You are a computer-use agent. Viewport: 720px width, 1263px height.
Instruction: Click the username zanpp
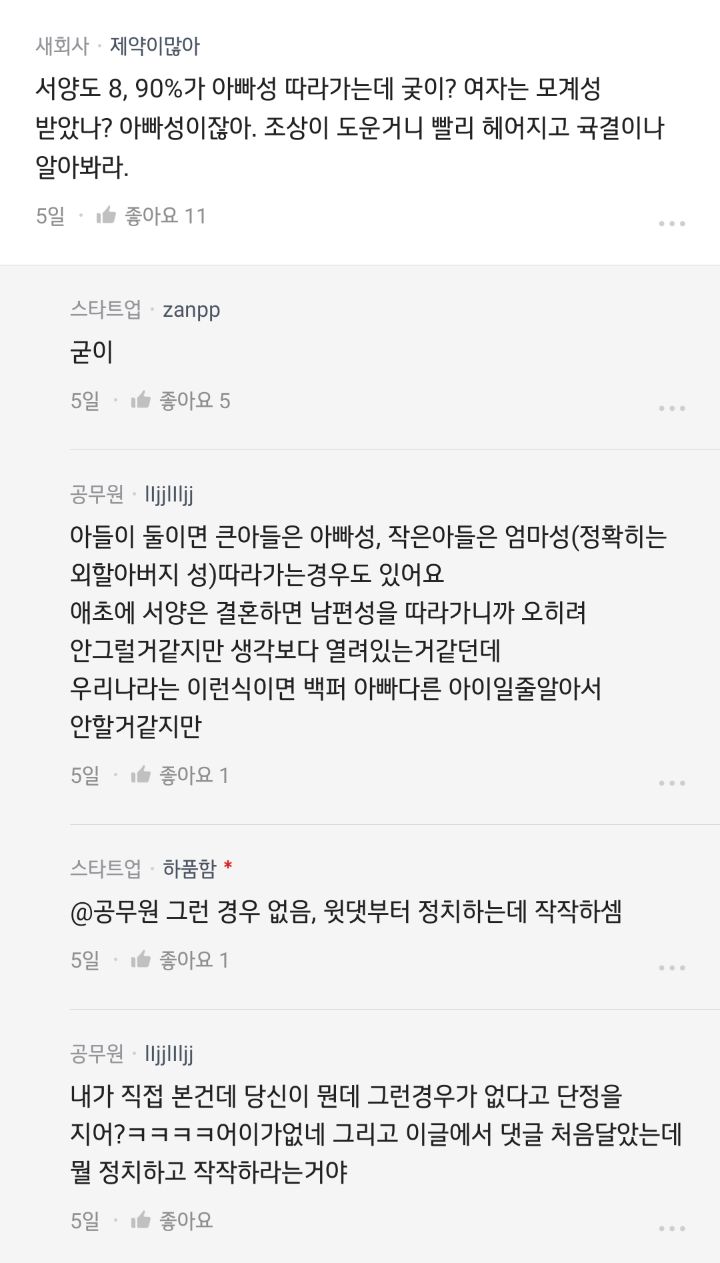pos(190,311)
